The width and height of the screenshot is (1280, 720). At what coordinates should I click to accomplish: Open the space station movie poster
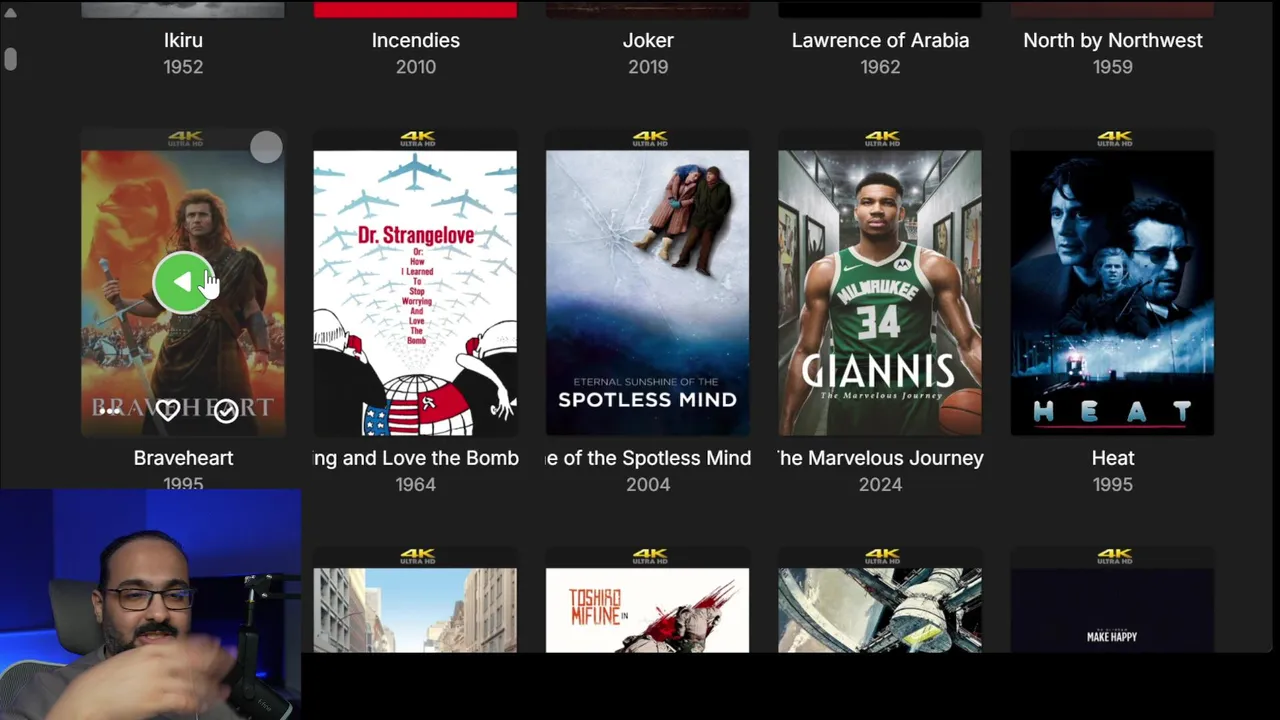coord(880,609)
